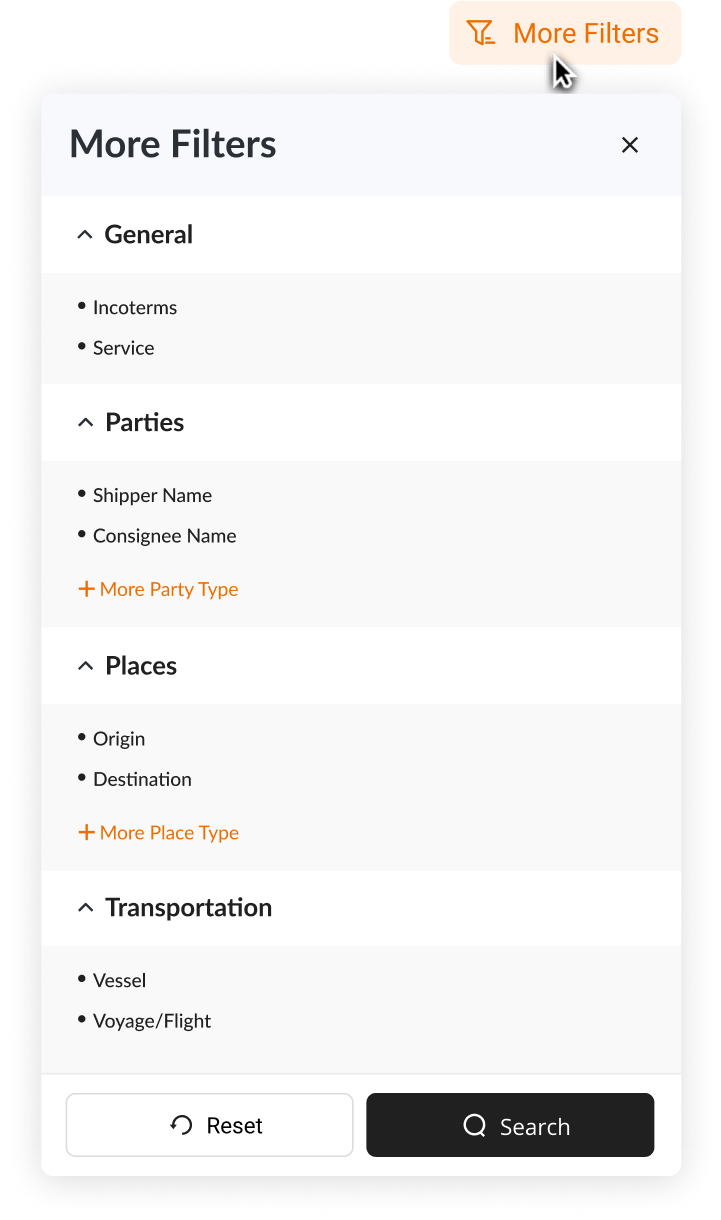Run the Search button
The image size is (721, 1220).
510,1125
